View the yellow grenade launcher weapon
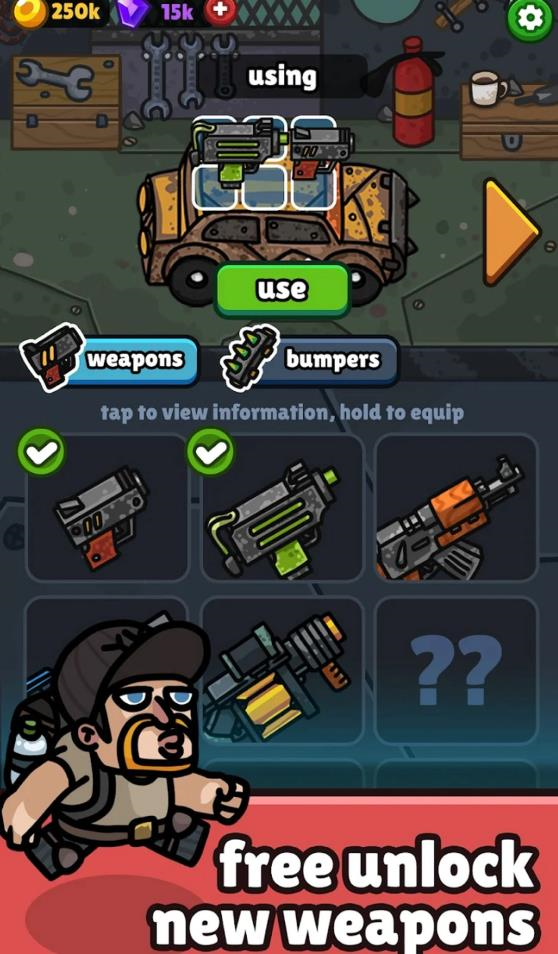558x954 pixels. coord(282,670)
